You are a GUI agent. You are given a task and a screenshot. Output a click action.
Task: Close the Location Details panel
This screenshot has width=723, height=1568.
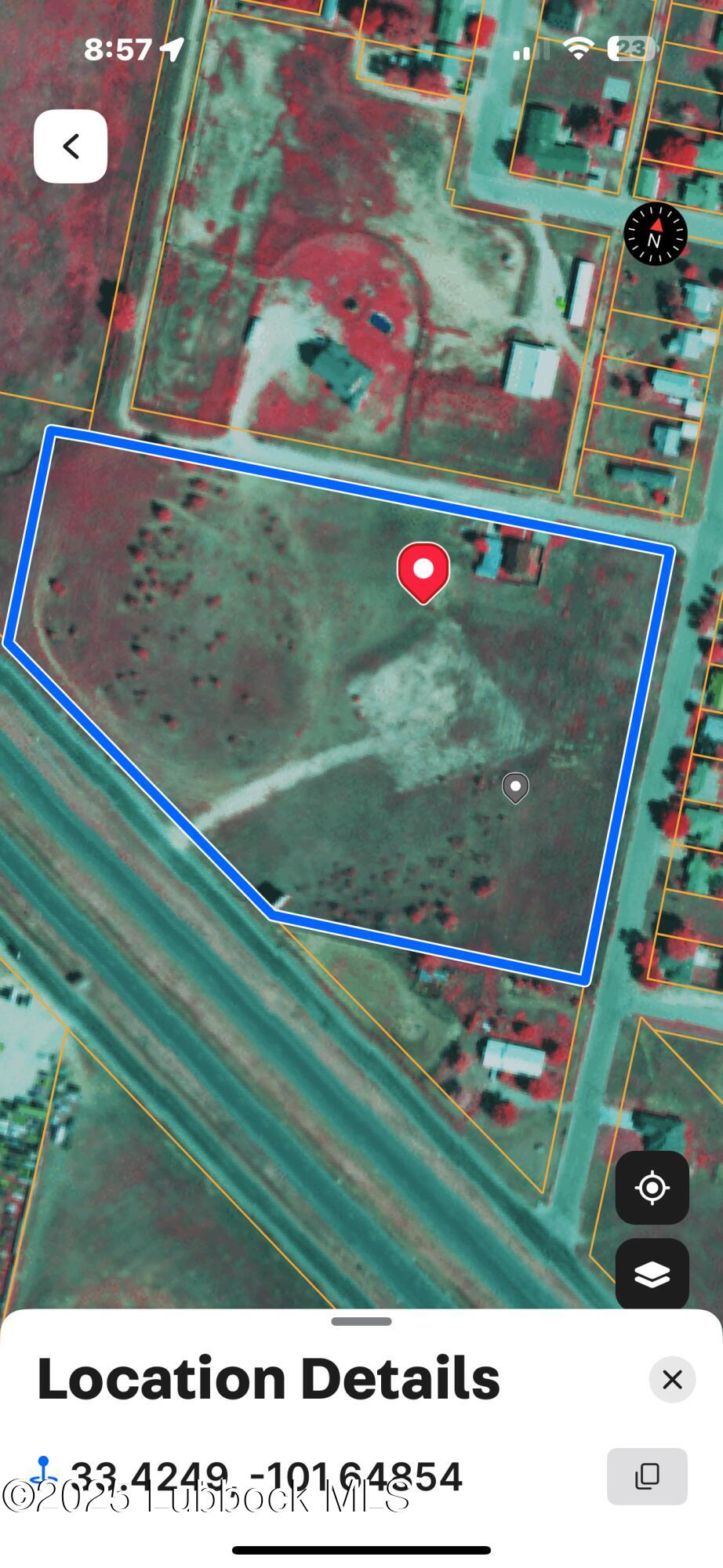pyautogui.click(x=672, y=1380)
